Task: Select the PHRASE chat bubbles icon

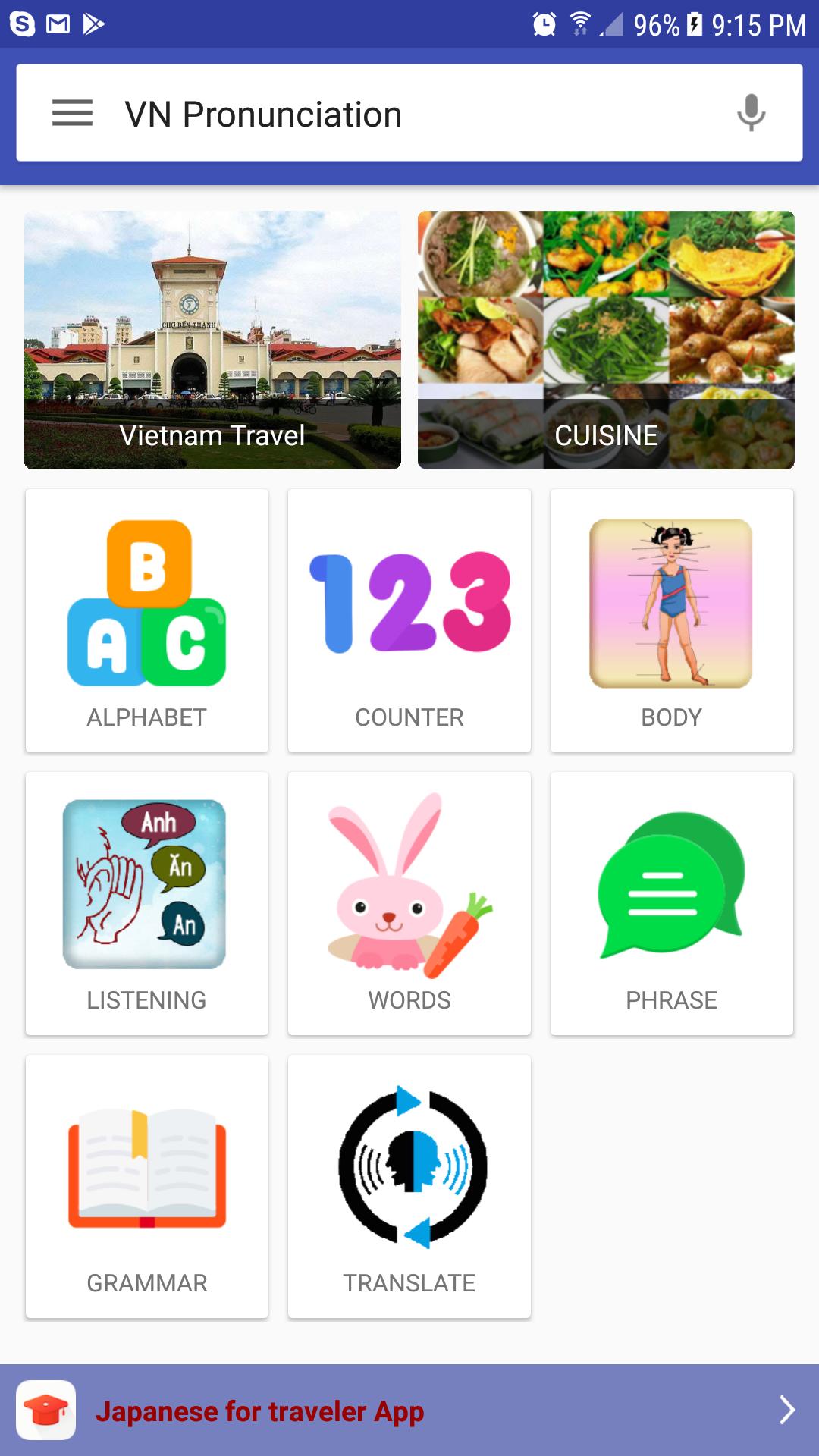Action: coord(670,883)
